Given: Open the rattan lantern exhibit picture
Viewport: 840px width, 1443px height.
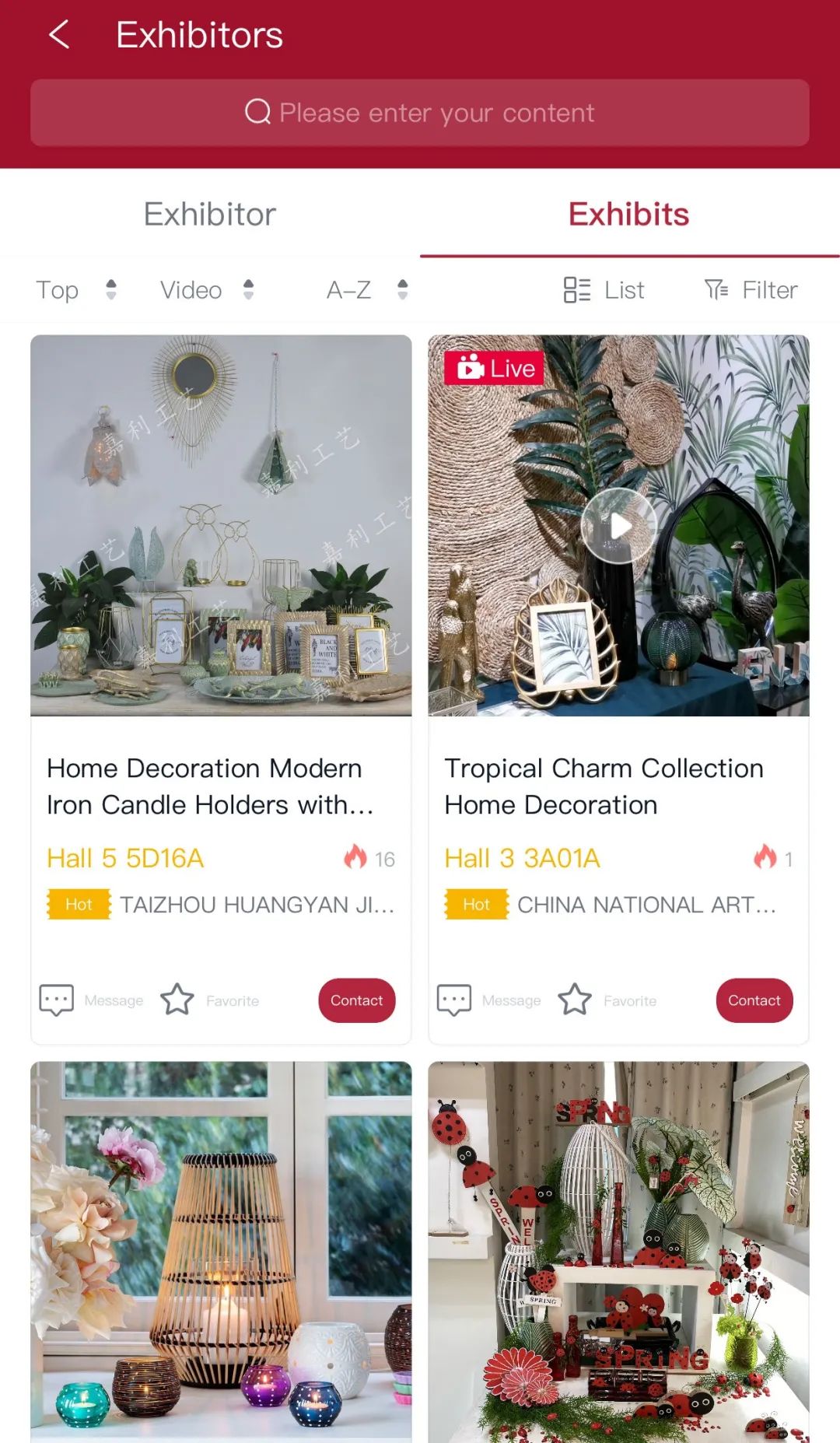Looking at the screenshot, I should (x=221, y=1252).
